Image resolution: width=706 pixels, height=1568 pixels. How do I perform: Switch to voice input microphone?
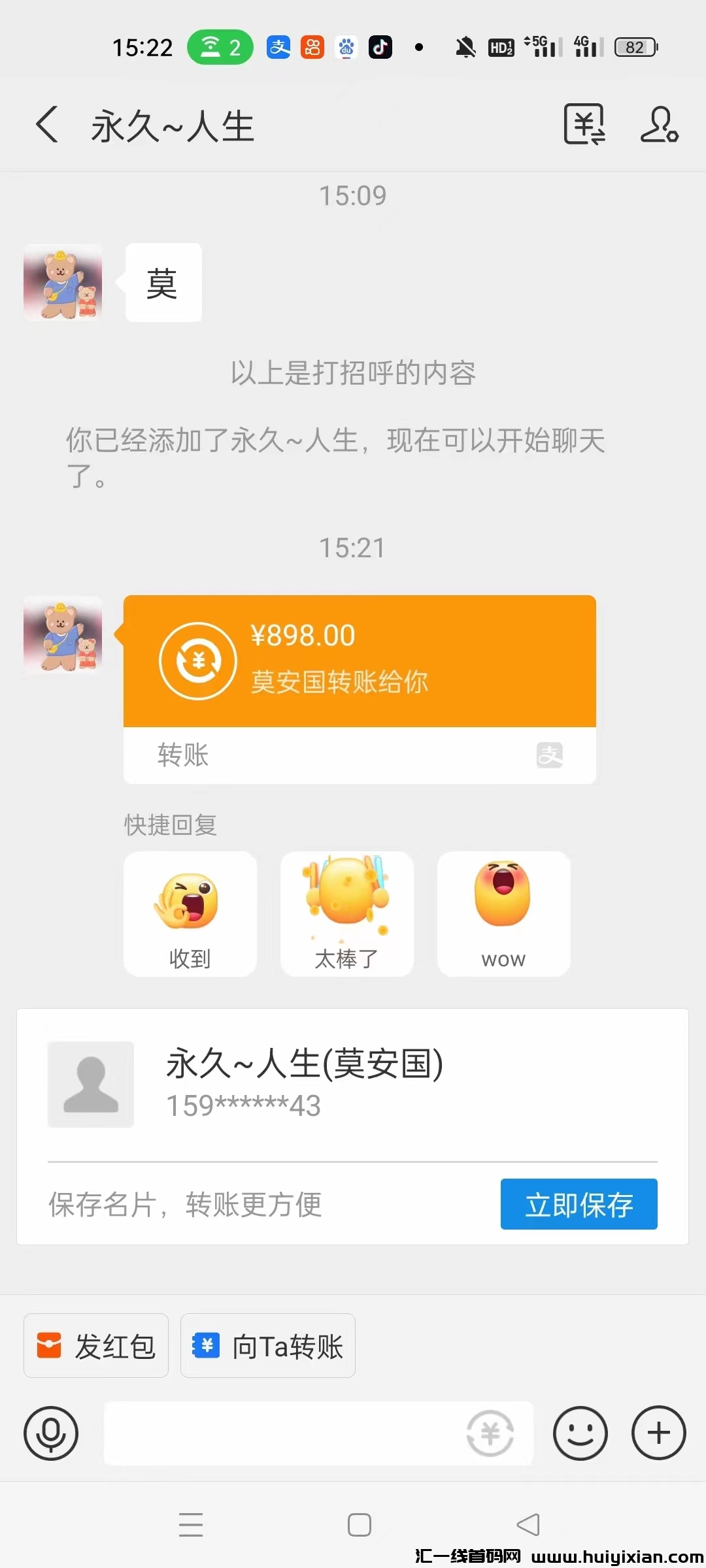tap(51, 1433)
